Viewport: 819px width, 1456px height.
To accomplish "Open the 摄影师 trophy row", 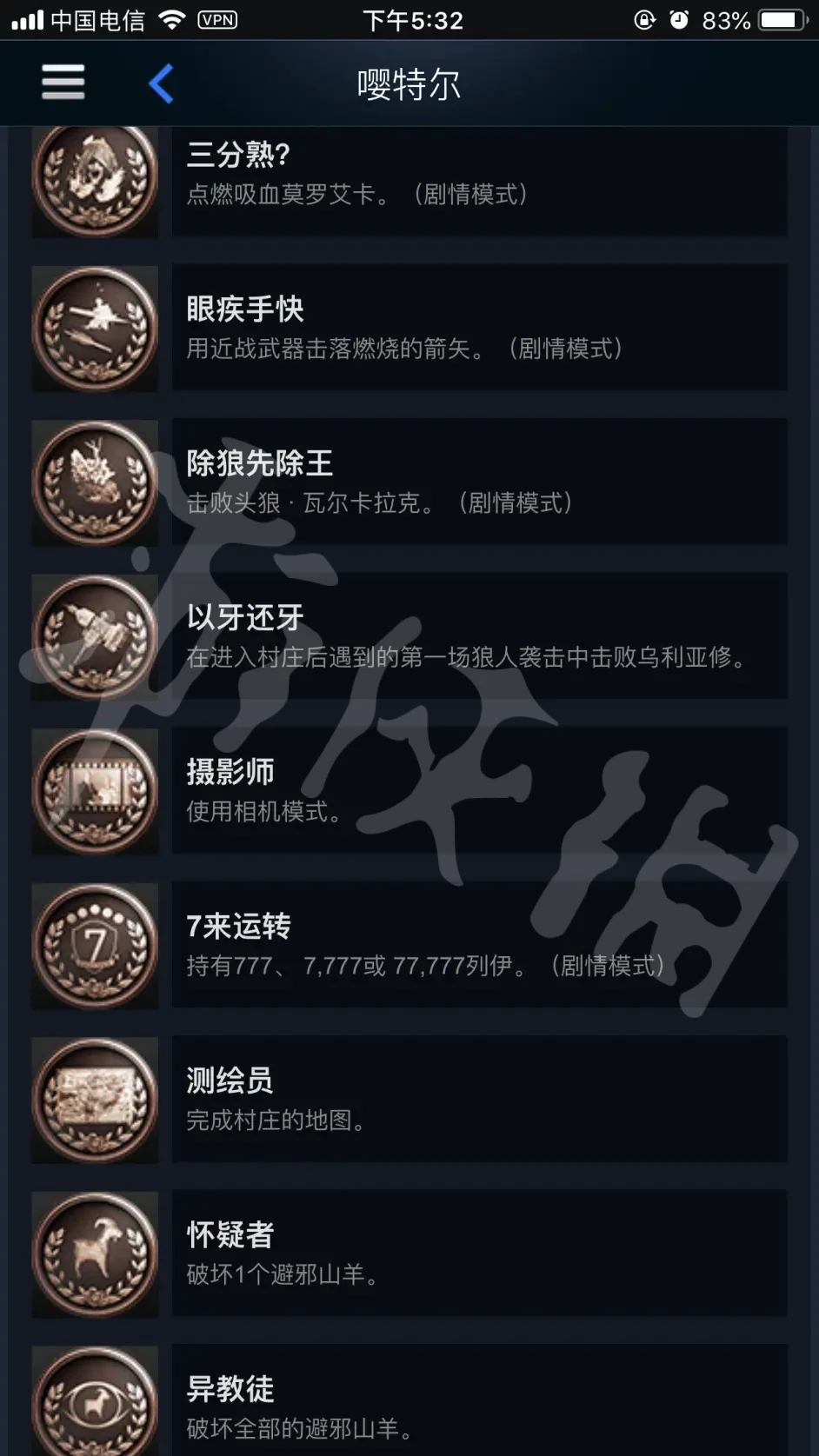I will pos(478,791).
